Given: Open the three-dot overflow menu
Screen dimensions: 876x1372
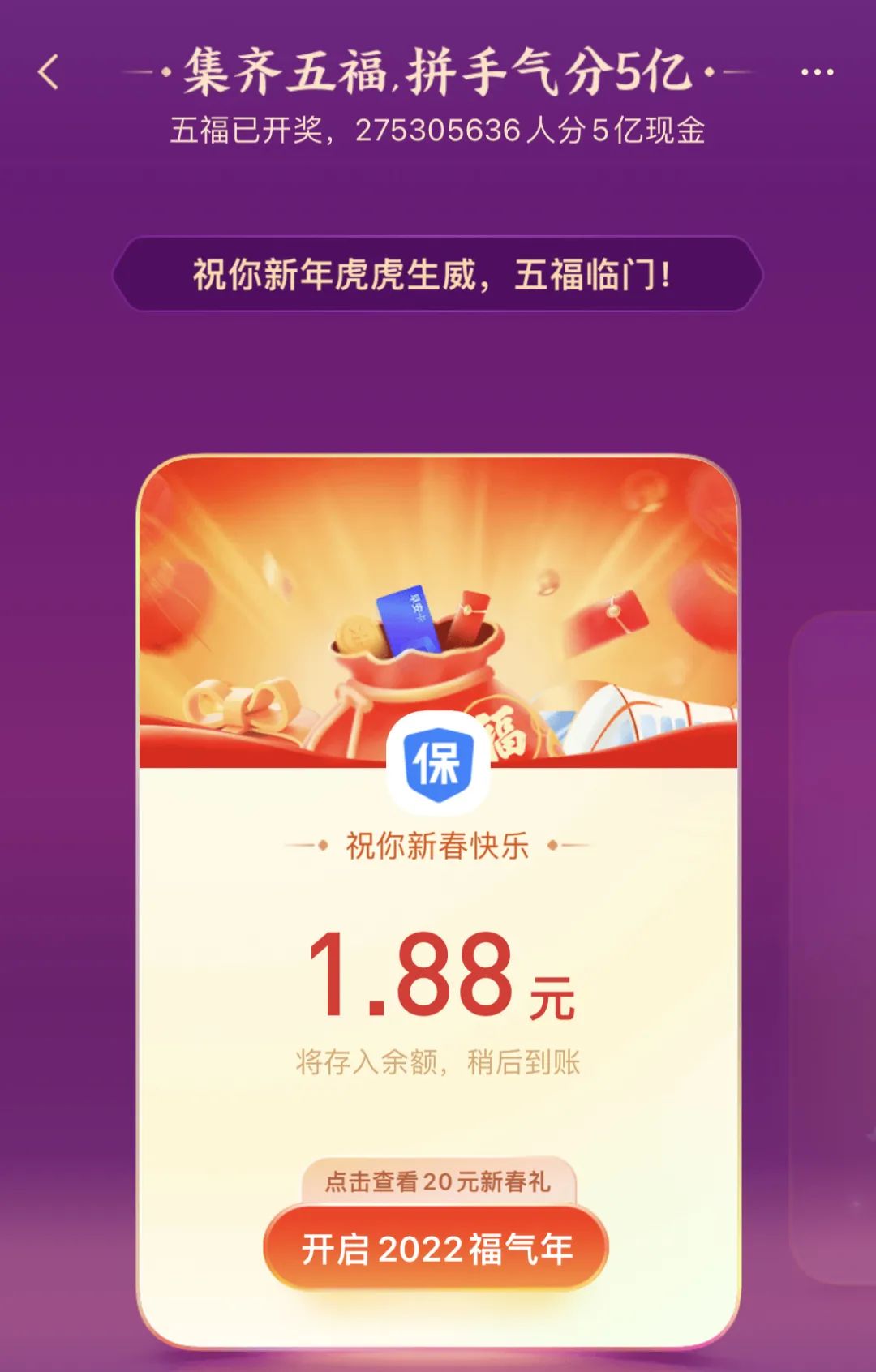Looking at the screenshot, I should [817, 72].
